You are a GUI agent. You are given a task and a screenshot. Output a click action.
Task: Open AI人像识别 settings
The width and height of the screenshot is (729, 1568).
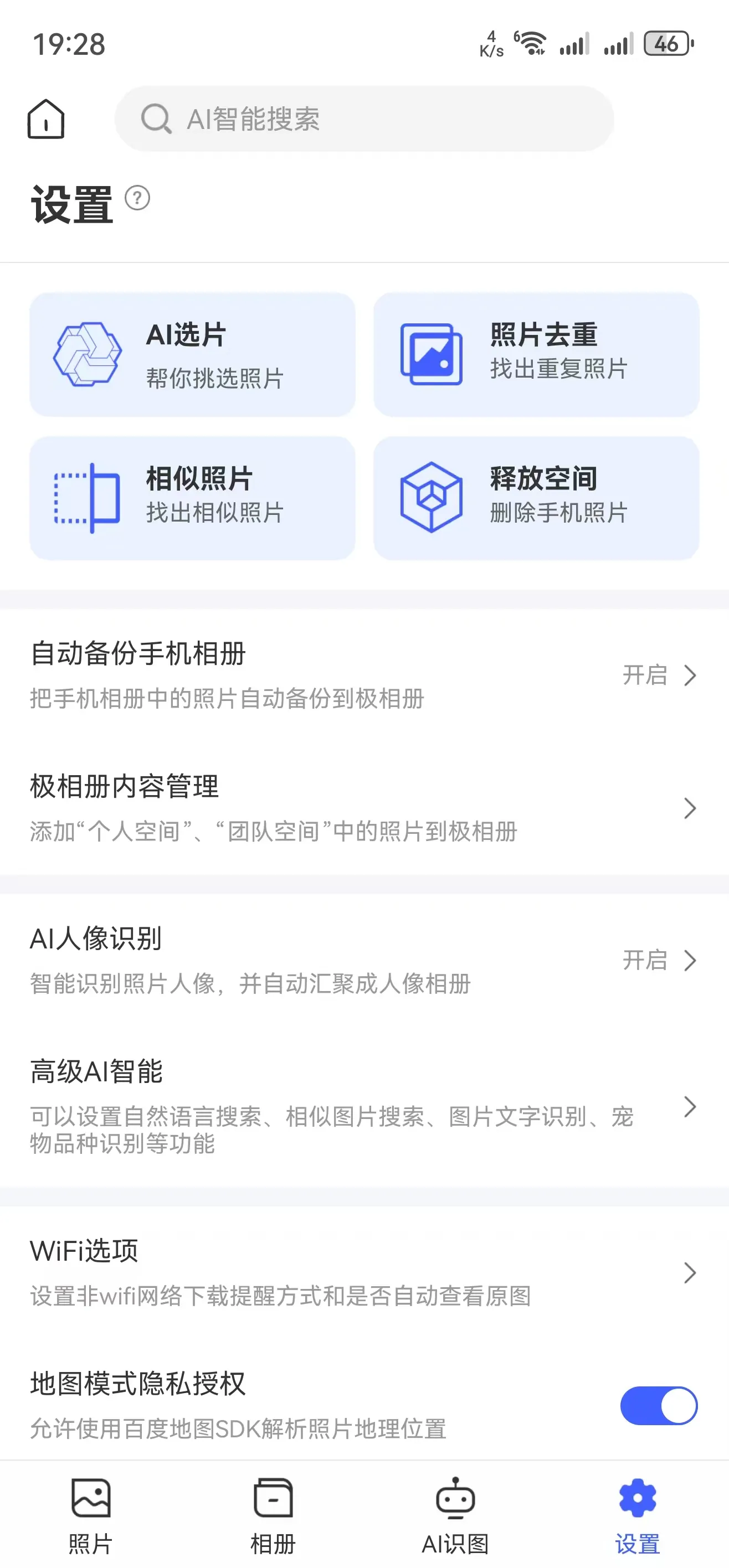(364, 960)
